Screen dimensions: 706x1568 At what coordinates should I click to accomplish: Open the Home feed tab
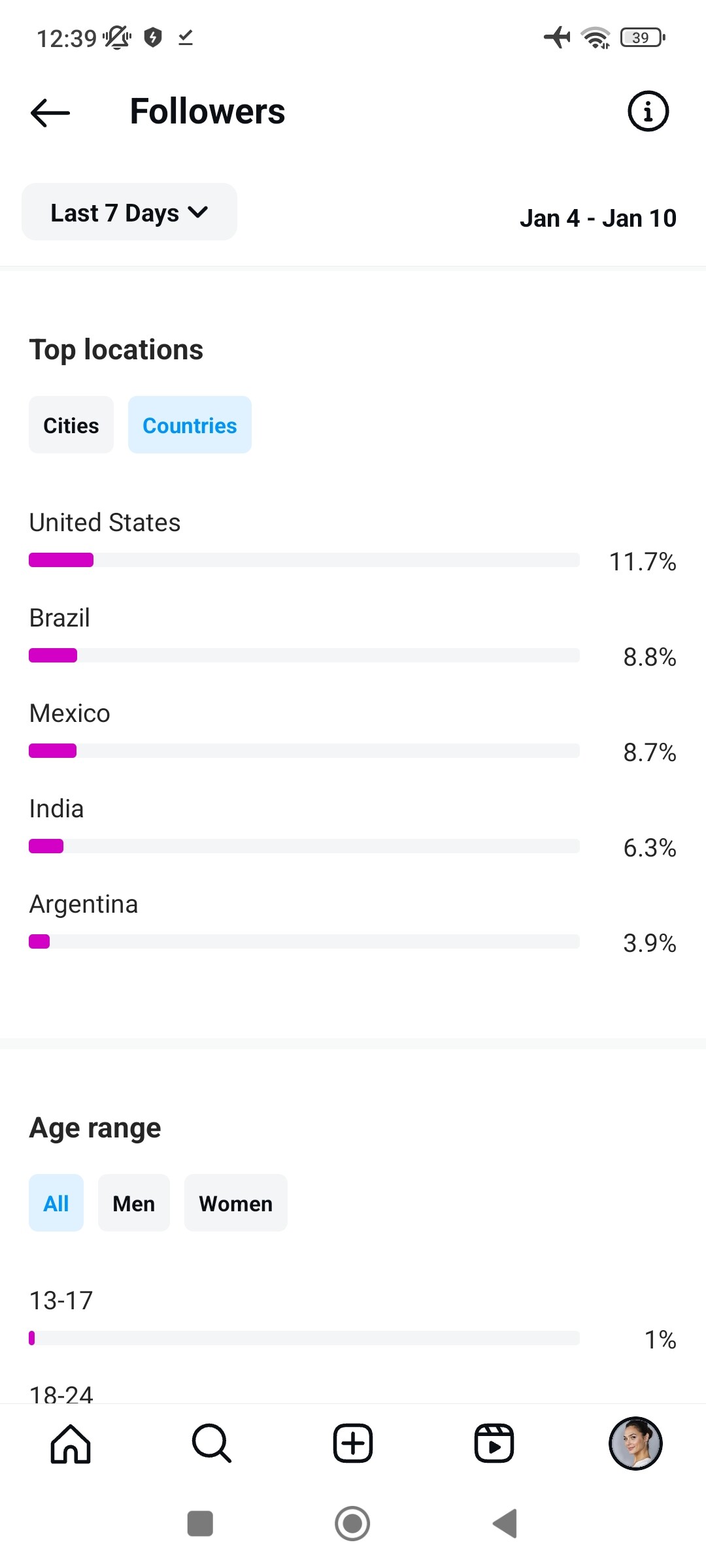point(71,1444)
